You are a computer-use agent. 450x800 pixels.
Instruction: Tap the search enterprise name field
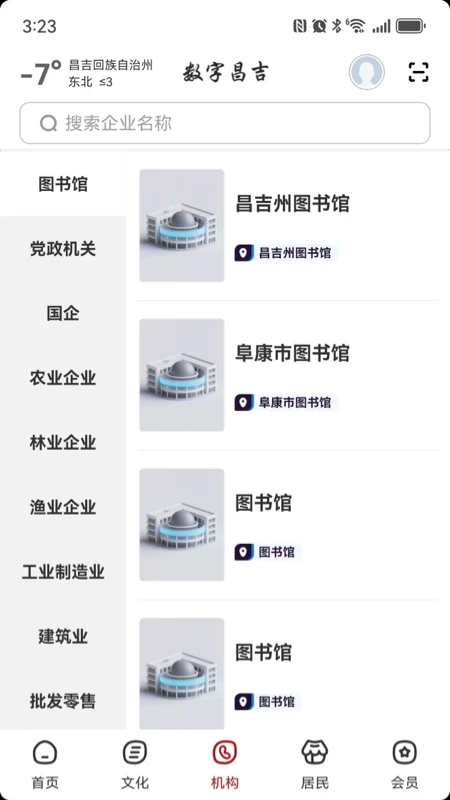pyautogui.click(x=225, y=123)
